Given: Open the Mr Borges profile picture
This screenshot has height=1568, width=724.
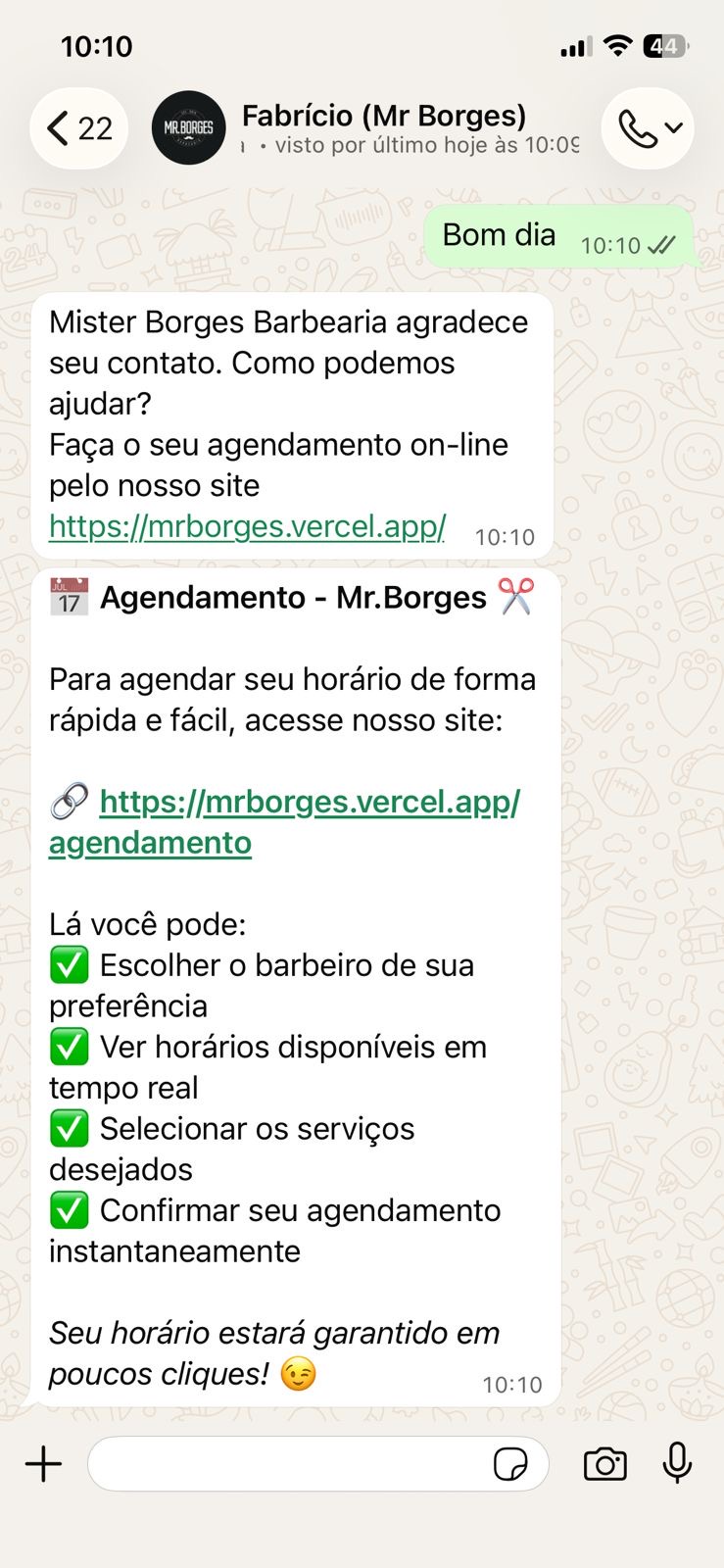Looking at the screenshot, I should (x=188, y=128).
